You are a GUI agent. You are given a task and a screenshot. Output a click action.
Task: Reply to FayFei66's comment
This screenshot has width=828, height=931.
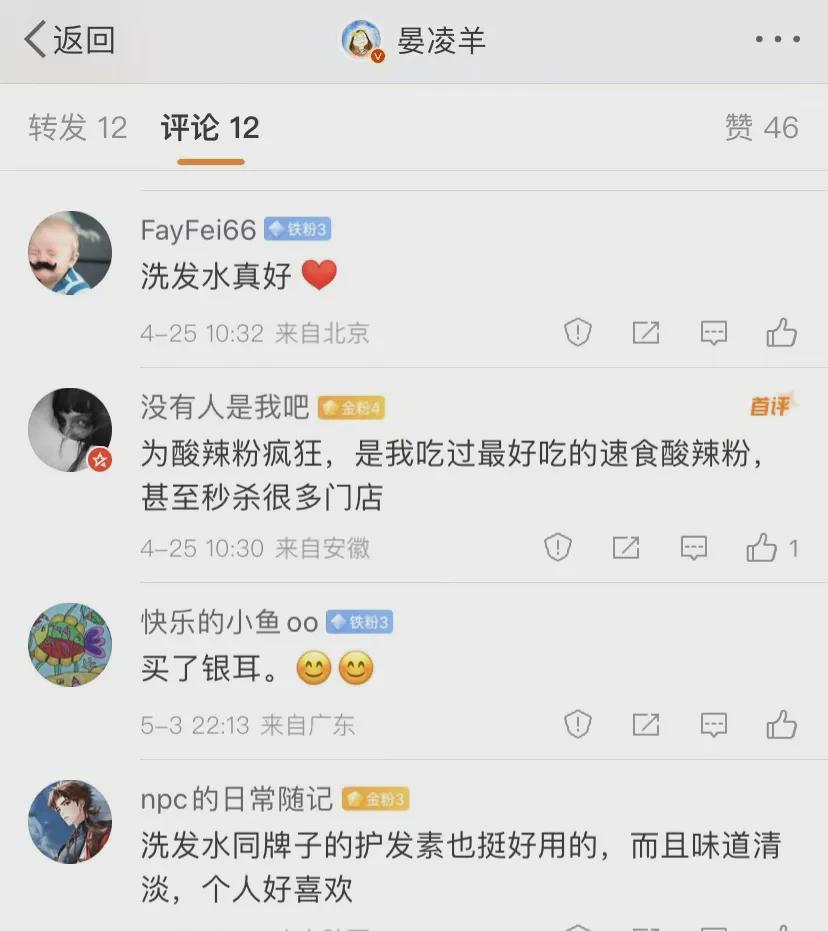click(x=713, y=333)
